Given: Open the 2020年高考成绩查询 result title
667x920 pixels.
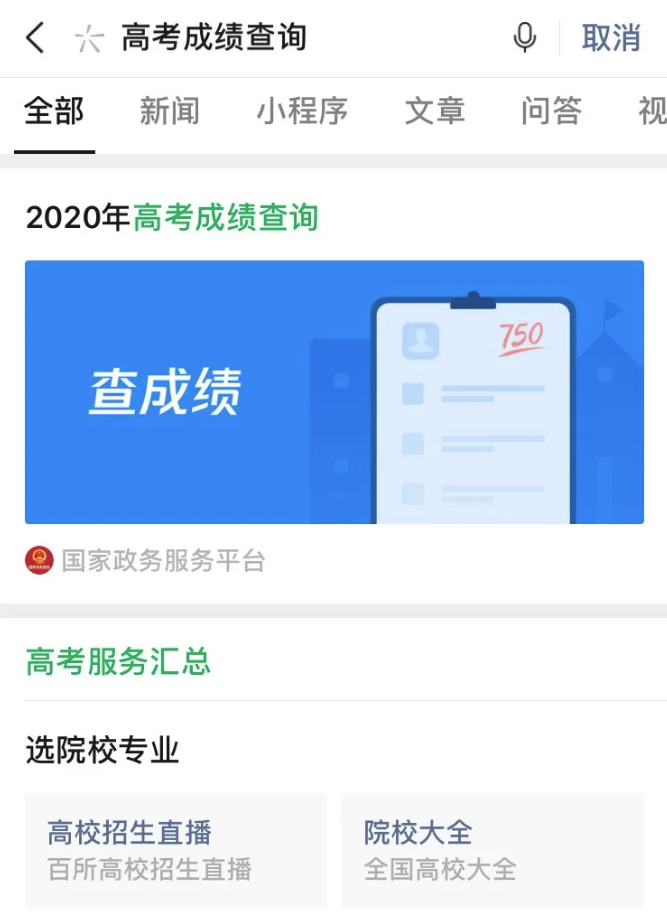Looking at the screenshot, I should [x=172, y=216].
